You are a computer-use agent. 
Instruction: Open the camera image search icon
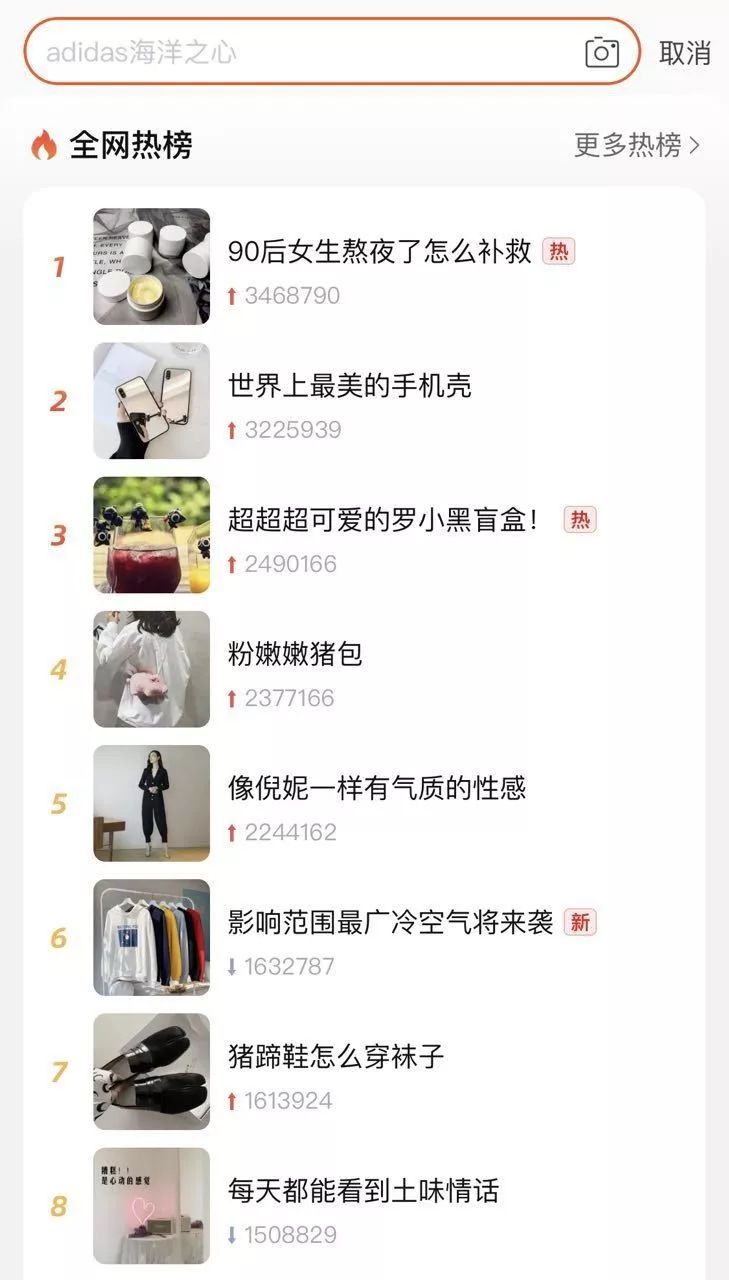(601, 52)
